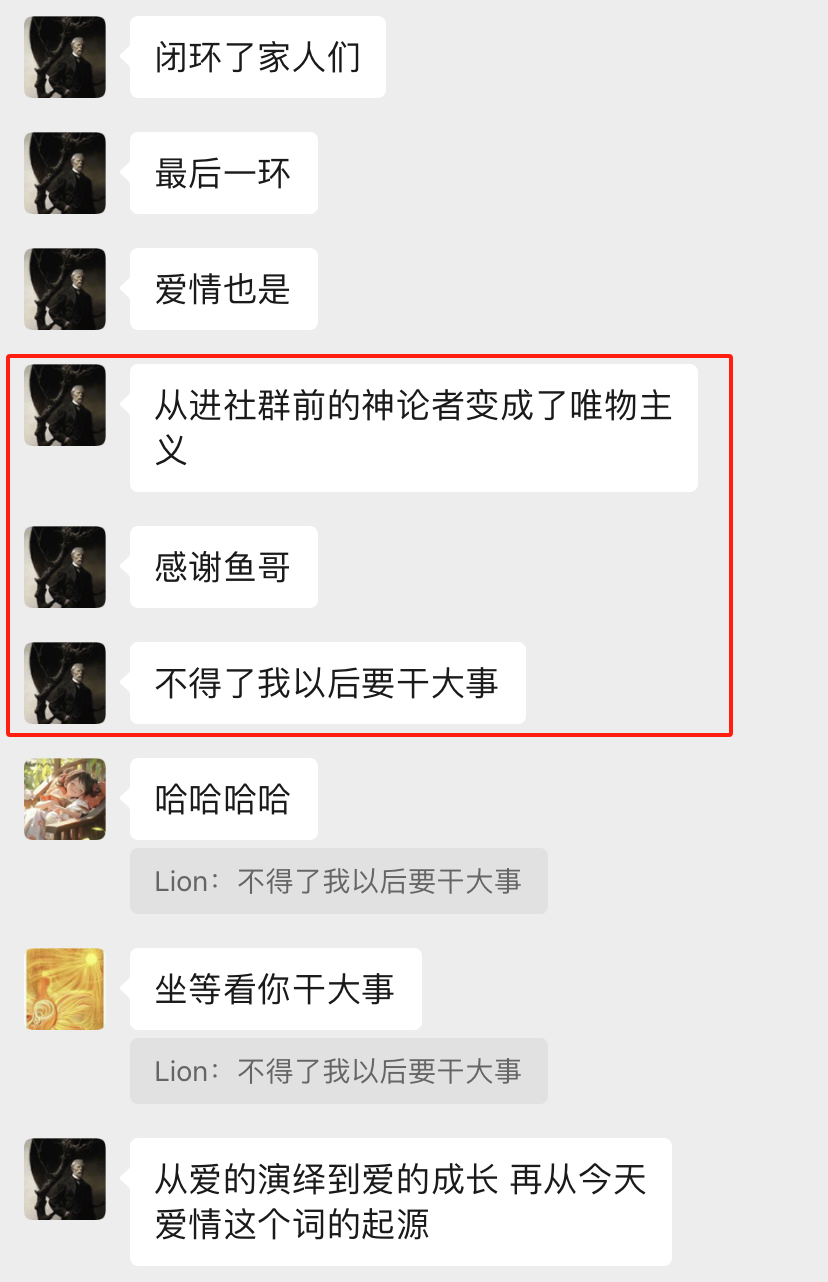The image size is (828, 1282).
Task: Open Lion's avatar beside "感谢鱼哥"
Action: click(x=65, y=567)
